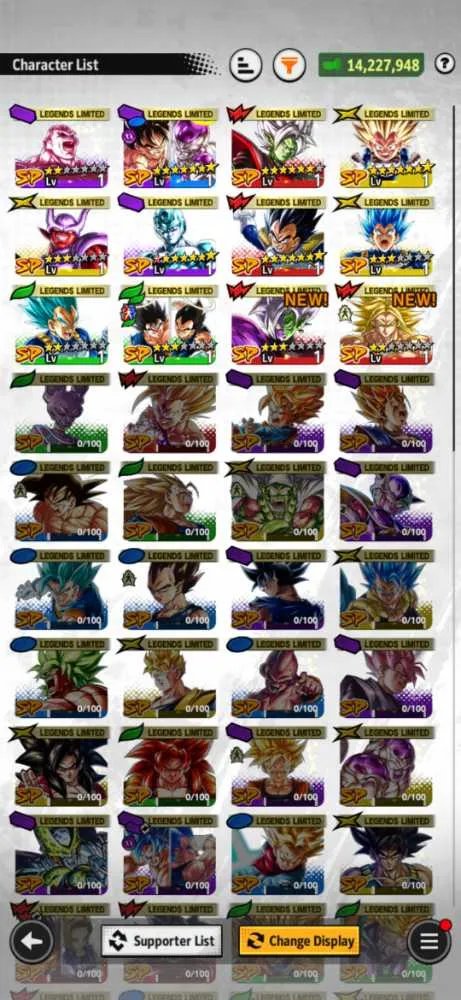Open the locked Beerus card with 0/100
The image size is (461, 1000).
[61, 413]
